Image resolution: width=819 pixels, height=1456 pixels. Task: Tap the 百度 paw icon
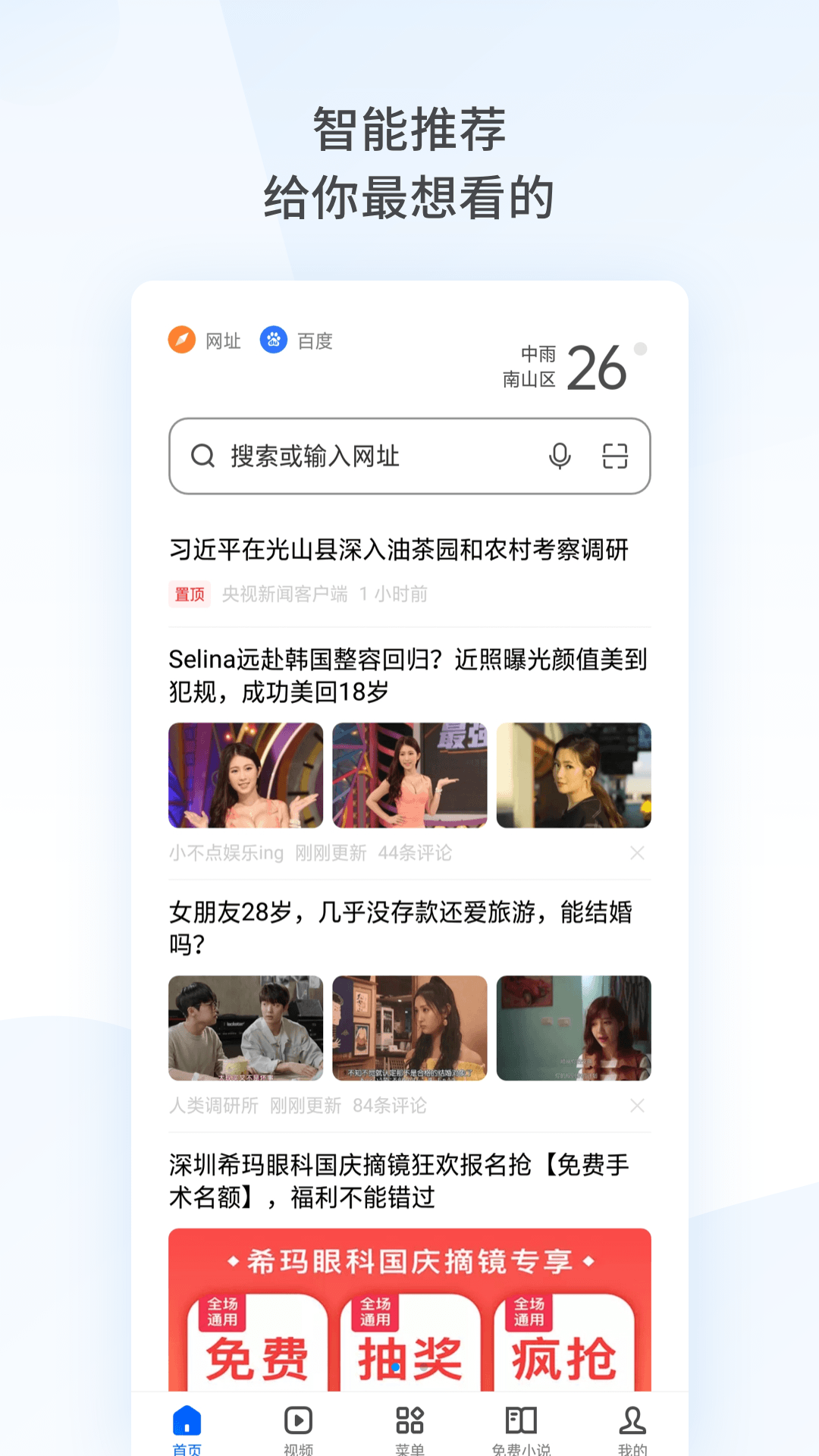274,341
